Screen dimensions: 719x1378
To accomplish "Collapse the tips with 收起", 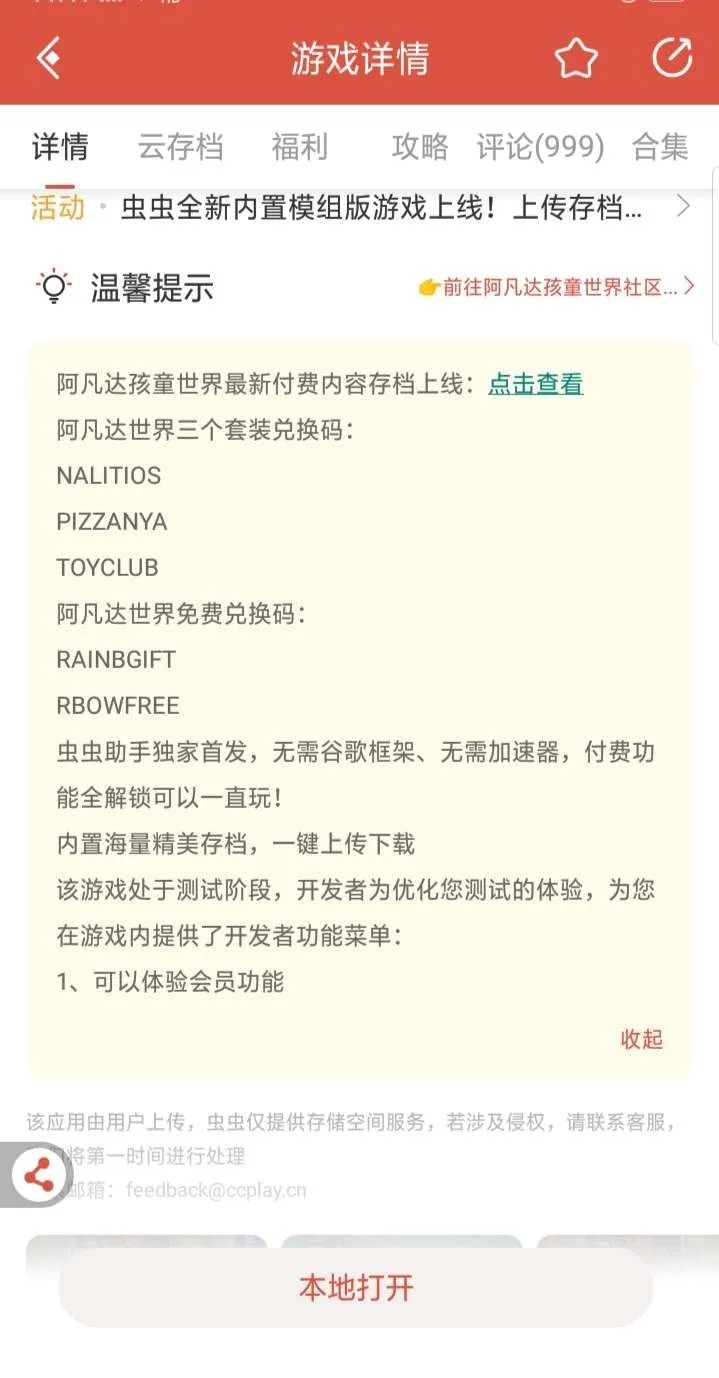I will pos(642,1039).
